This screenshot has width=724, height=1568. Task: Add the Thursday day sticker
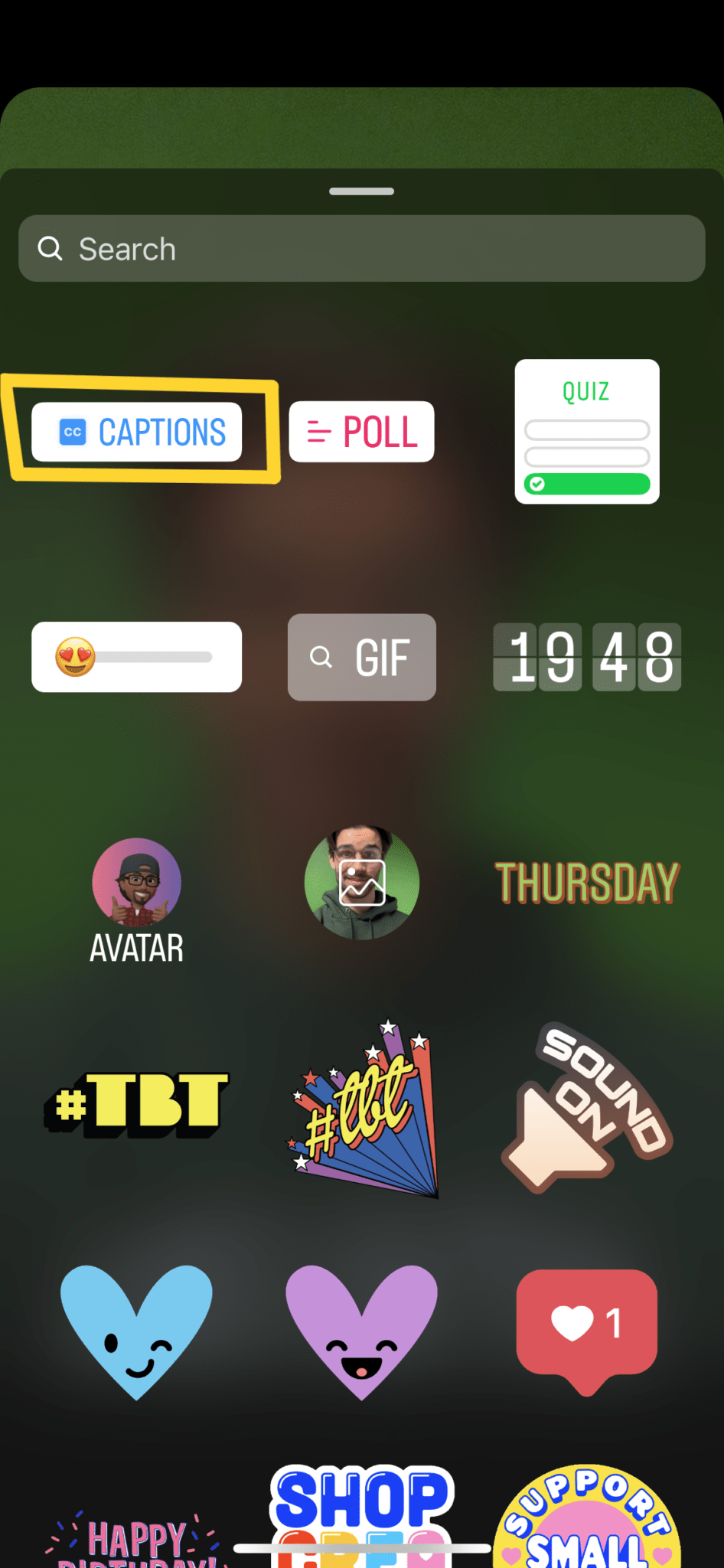pyautogui.click(x=587, y=883)
